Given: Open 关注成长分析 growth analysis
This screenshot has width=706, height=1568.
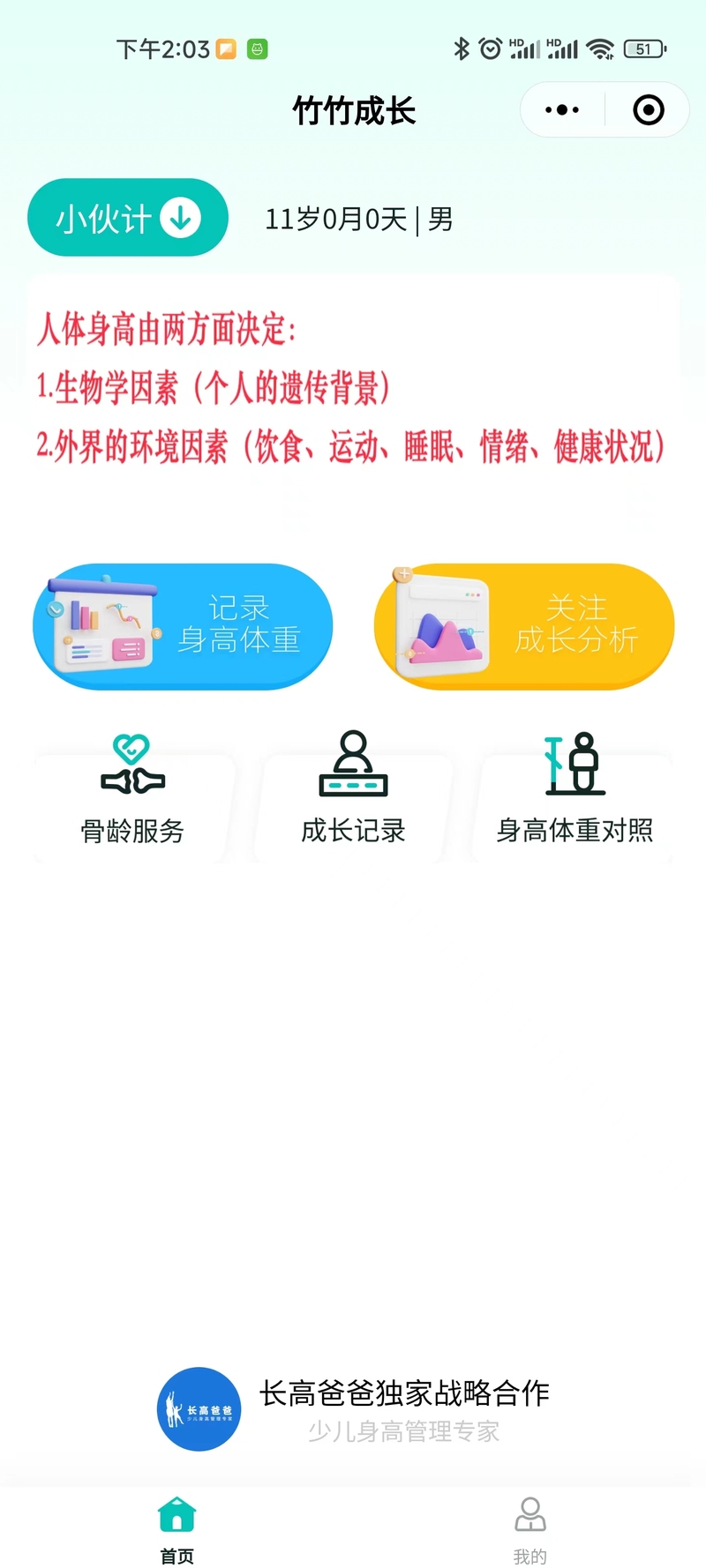Looking at the screenshot, I should pos(524,626).
